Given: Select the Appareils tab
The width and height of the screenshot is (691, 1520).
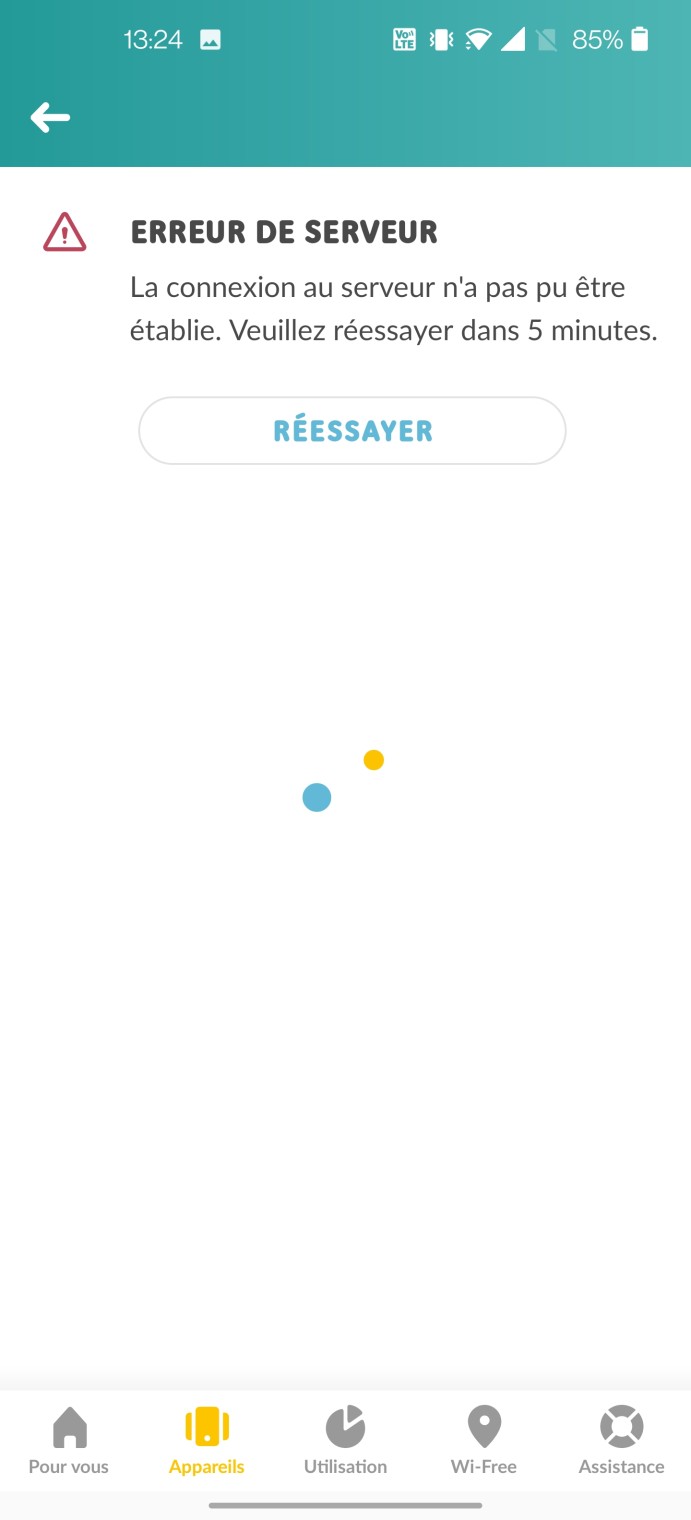Looking at the screenshot, I should point(207,1440).
